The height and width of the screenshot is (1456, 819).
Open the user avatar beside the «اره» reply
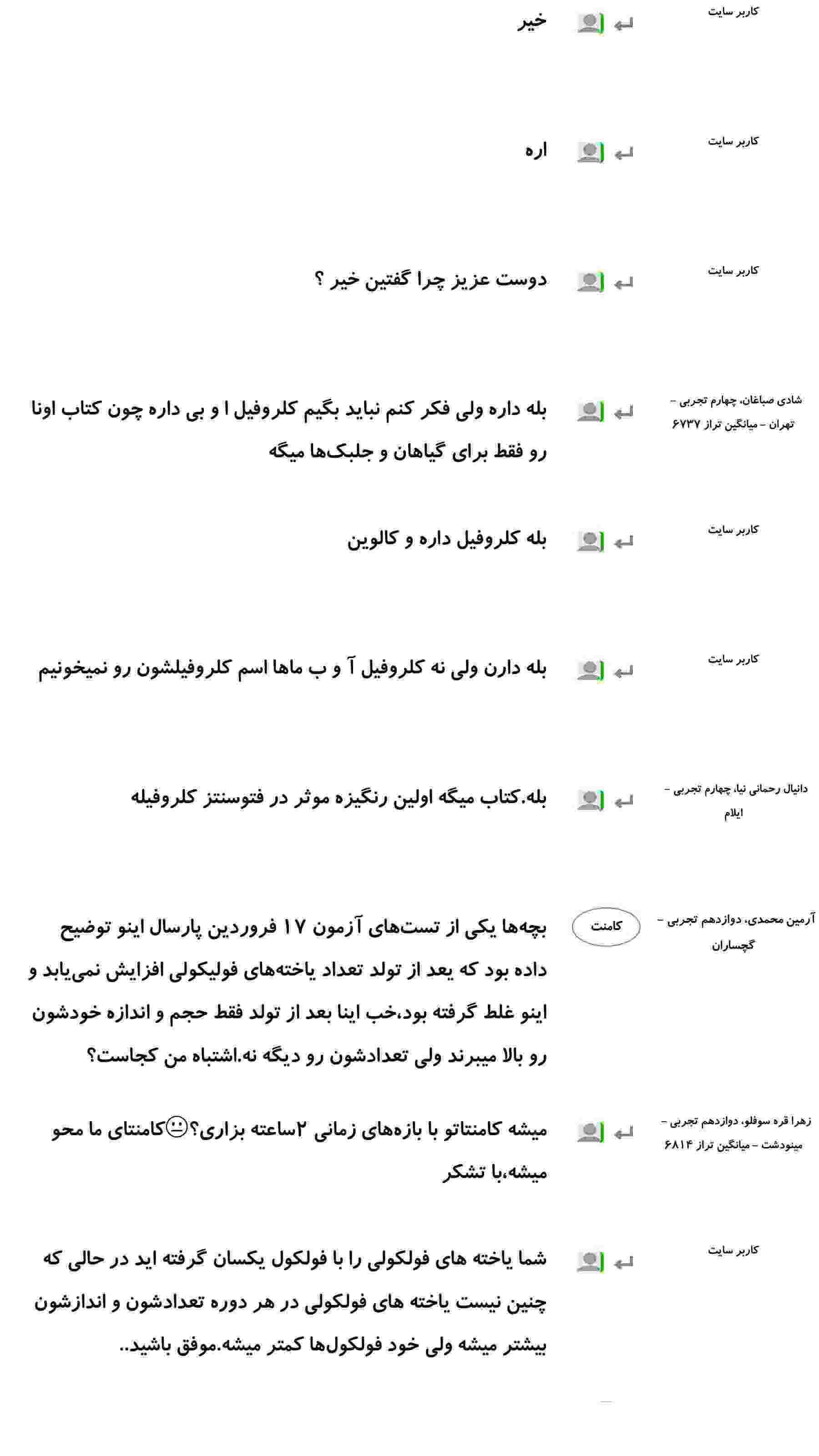pos(589,152)
